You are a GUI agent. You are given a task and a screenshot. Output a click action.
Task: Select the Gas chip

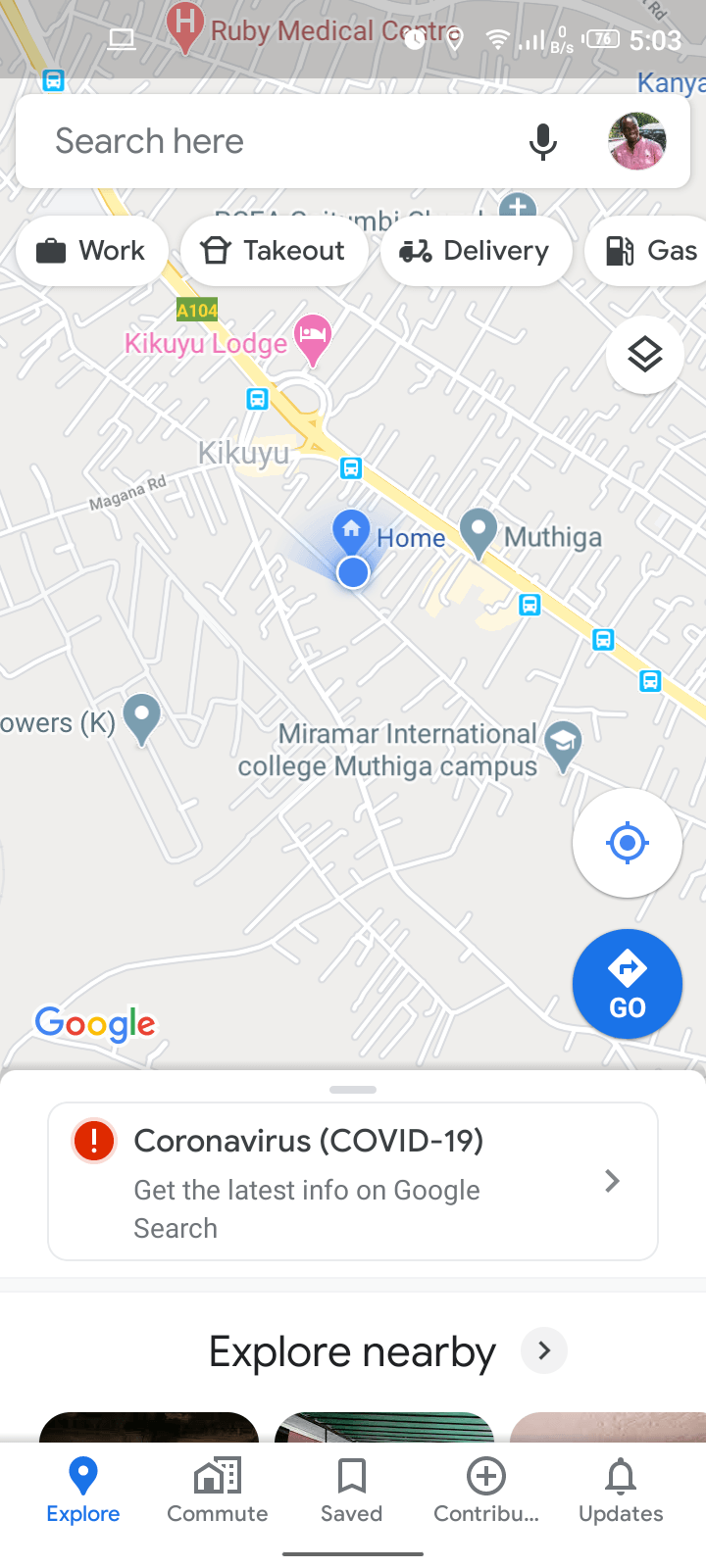651,251
